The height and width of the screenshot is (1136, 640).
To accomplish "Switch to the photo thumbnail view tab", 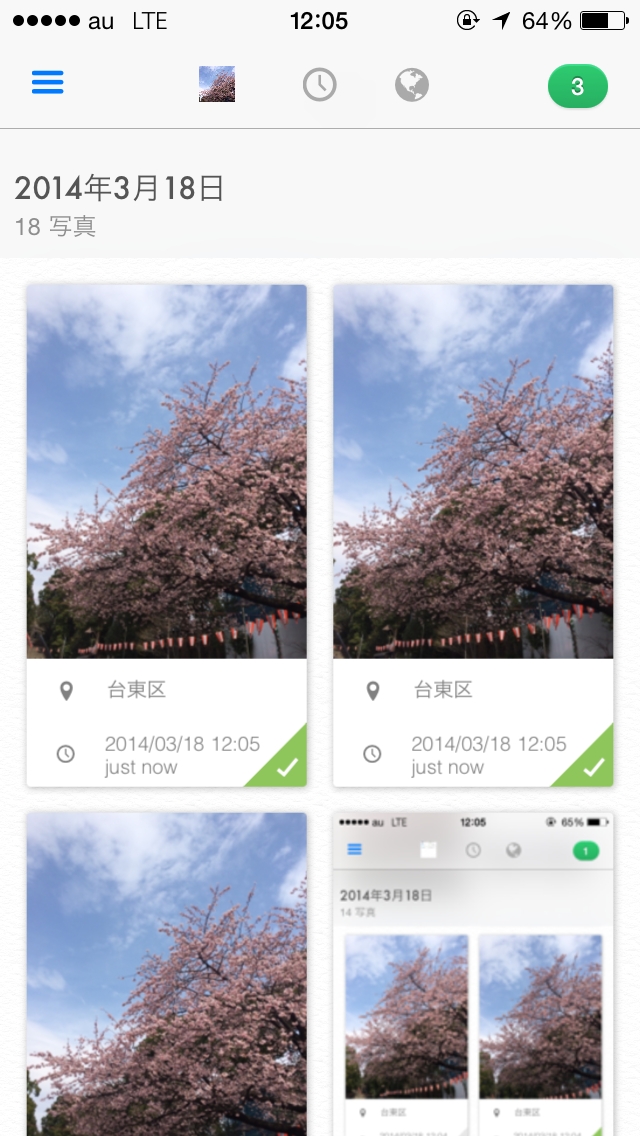I will (x=217, y=85).
